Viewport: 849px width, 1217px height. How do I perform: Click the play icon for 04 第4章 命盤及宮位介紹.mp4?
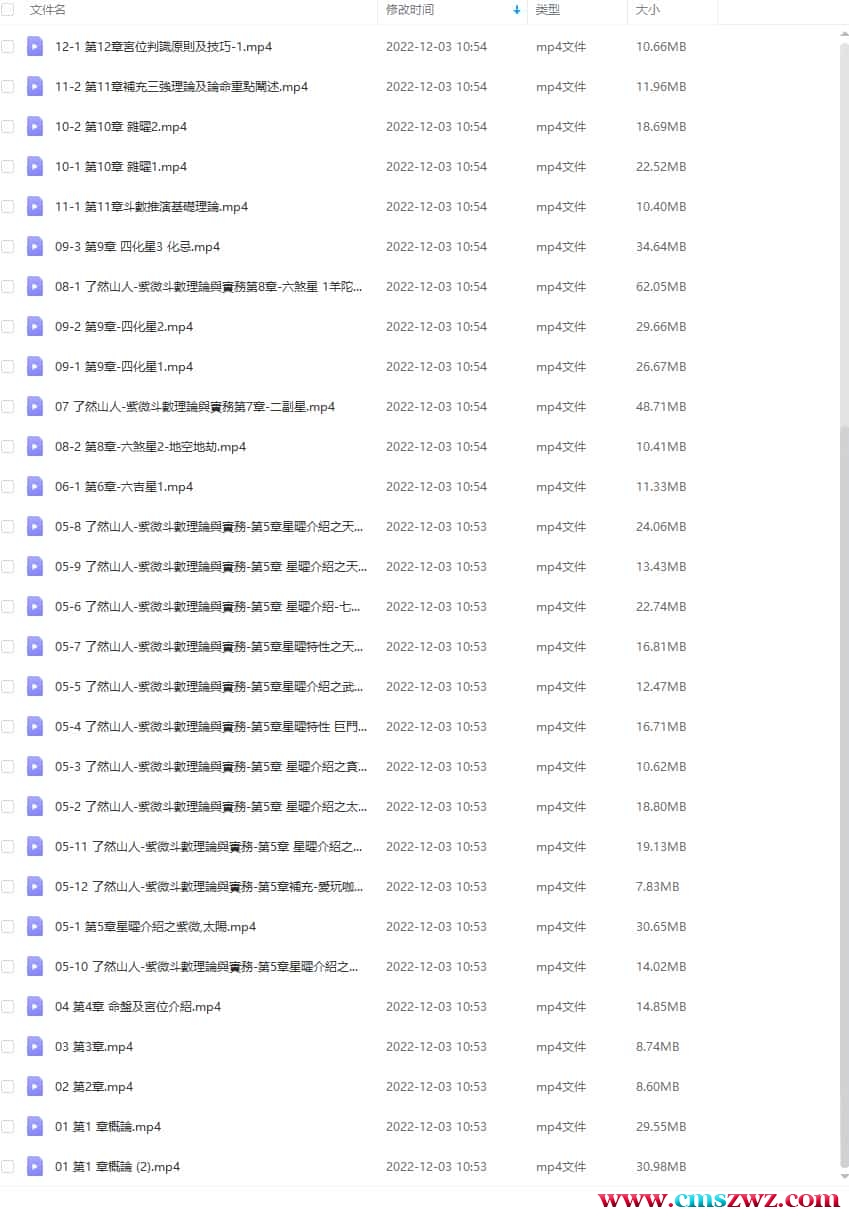click(35, 1006)
